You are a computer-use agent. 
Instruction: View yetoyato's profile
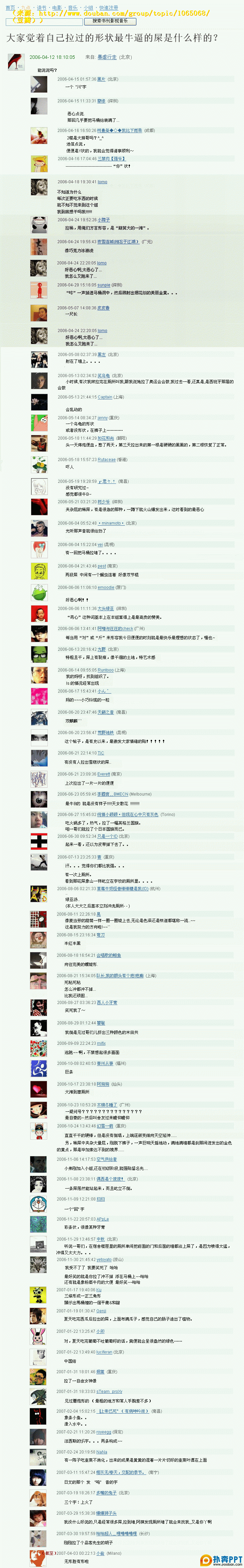[x=104, y=1259]
